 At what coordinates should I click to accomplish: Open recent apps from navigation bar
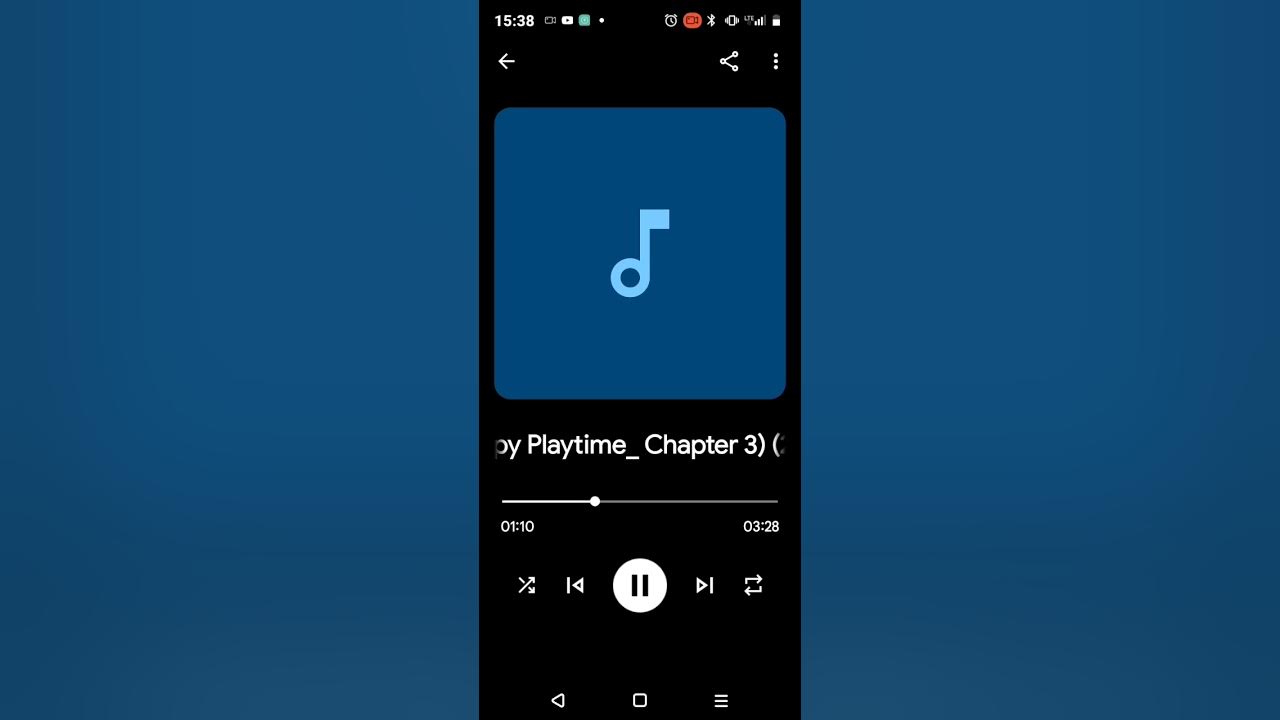pyautogui.click(x=721, y=701)
